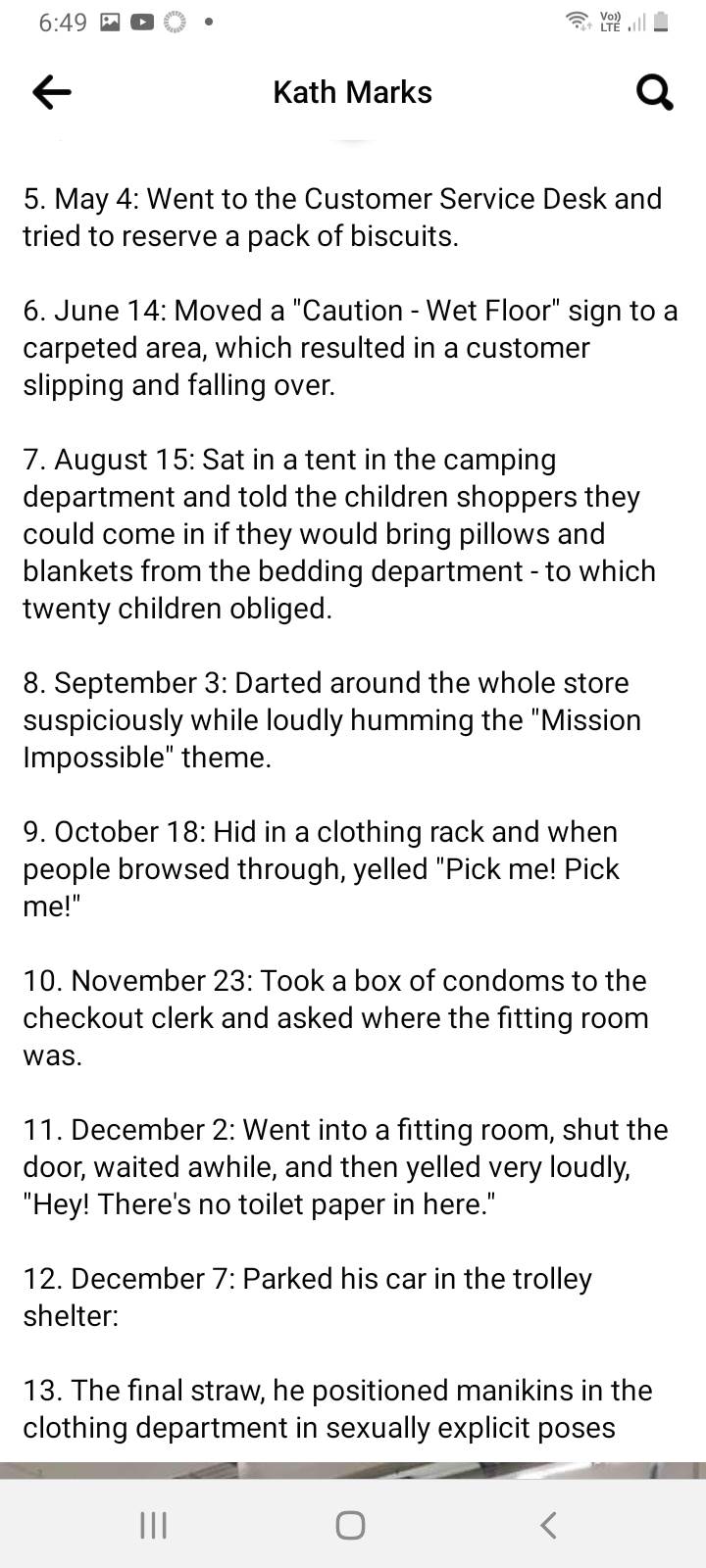Go back from Kath Marks' post
This screenshot has height=1568, width=706.
pyautogui.click(x=52, y=92)
